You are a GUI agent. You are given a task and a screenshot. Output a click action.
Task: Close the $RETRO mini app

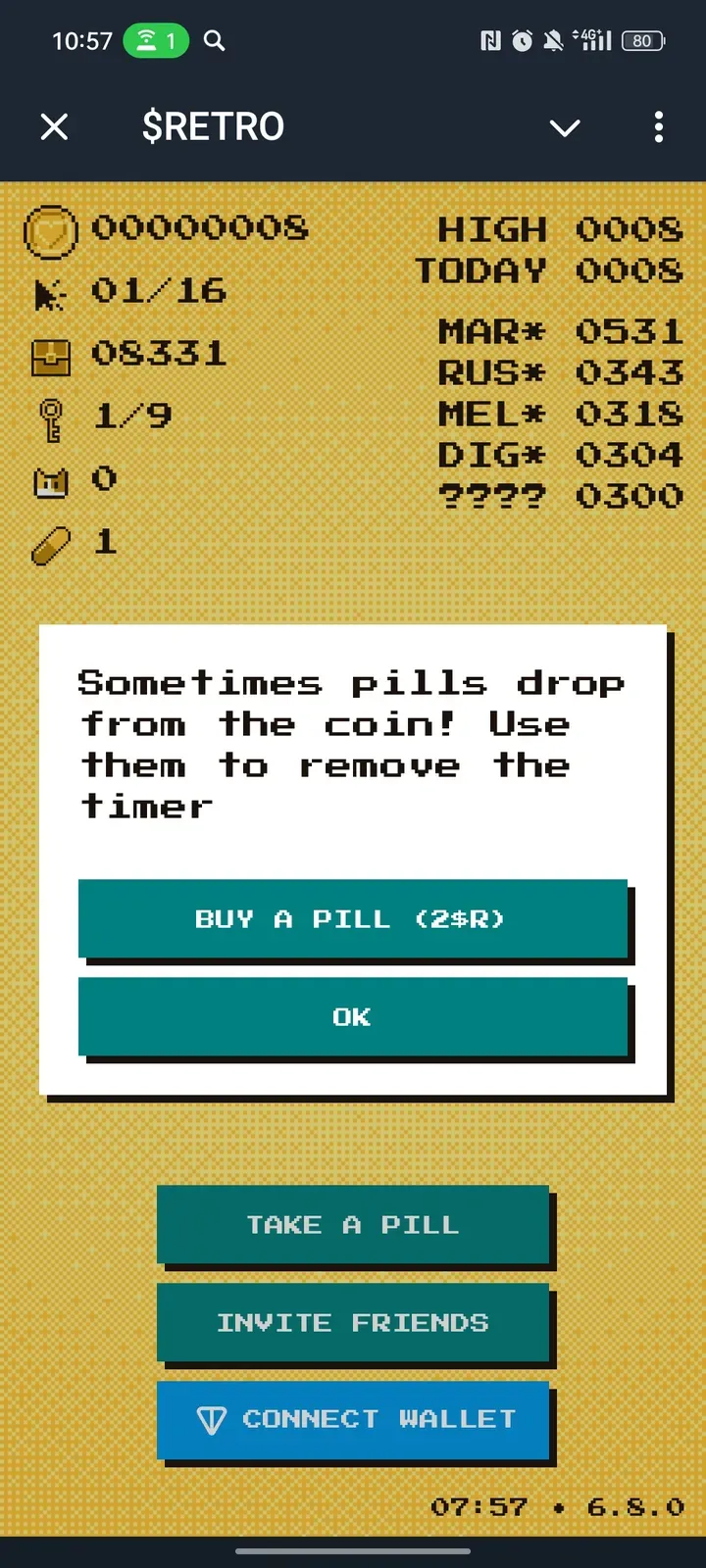55,126
